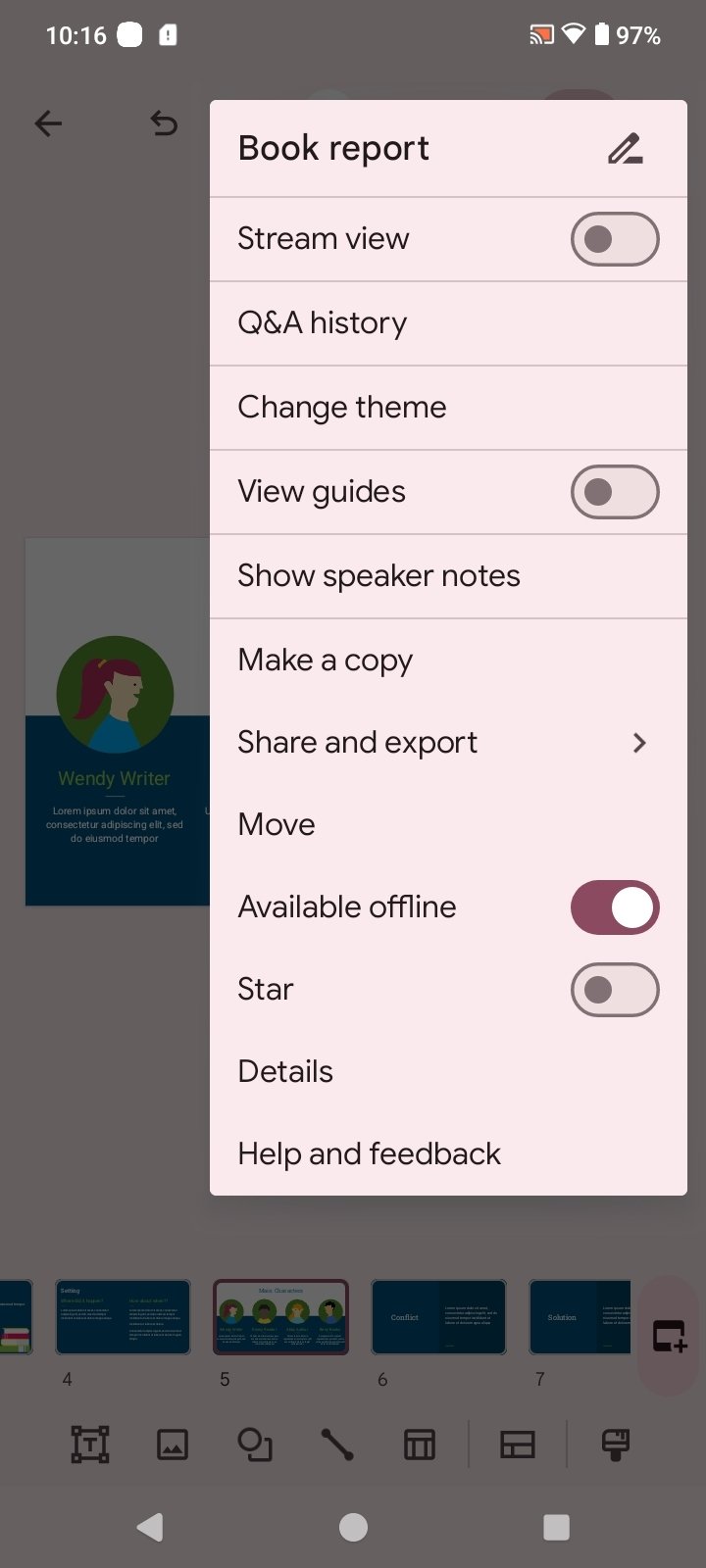Select Change theme
Image resolution: width=706 pixels, height=1568 pixels.
(341, 408)
